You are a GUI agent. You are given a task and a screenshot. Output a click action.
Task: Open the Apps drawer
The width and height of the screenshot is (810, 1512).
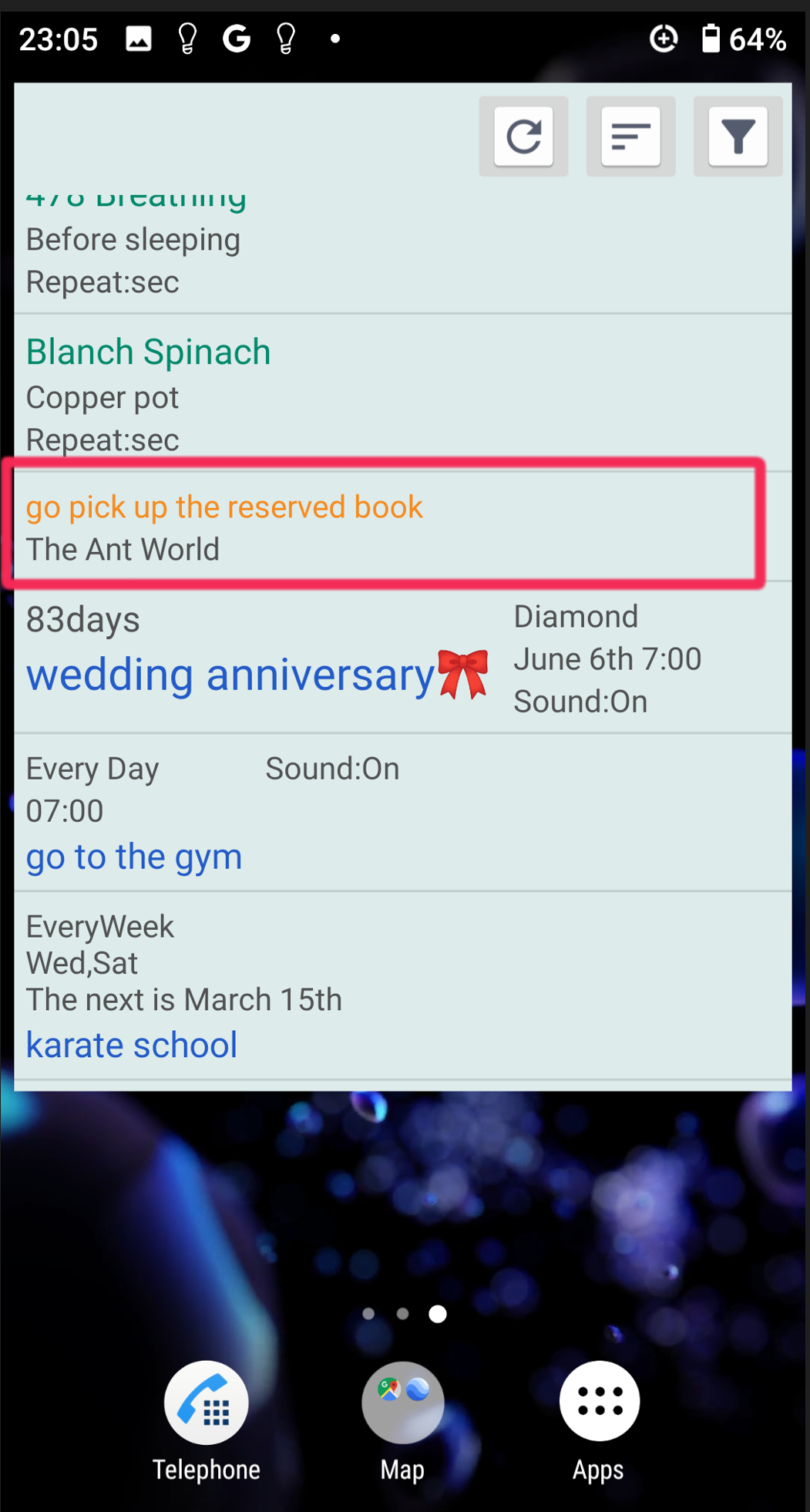click(x=599, y=1403)
